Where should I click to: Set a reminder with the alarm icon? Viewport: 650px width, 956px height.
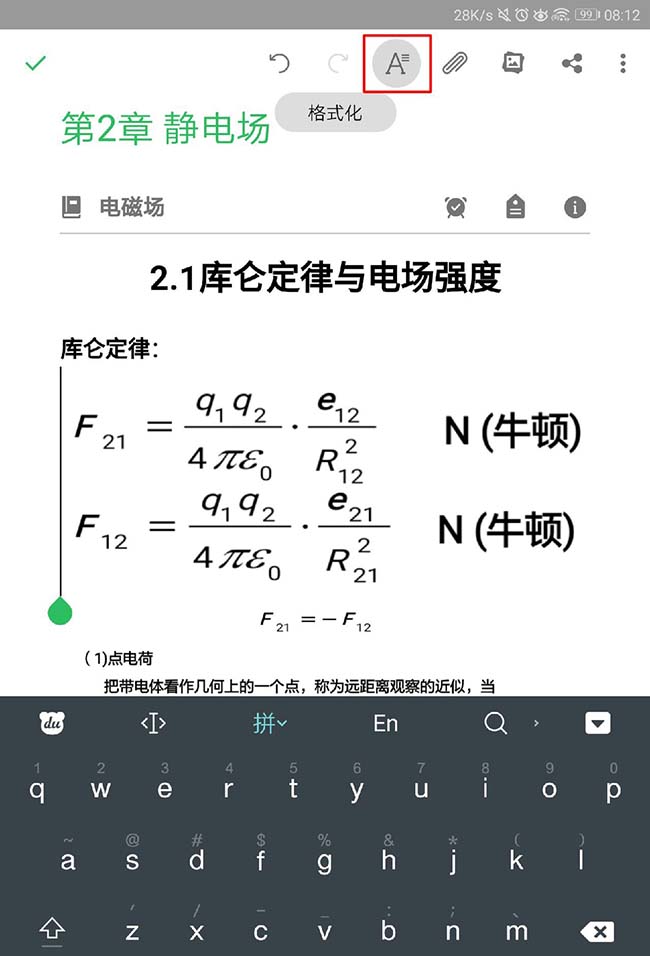(x=456, y=207)
